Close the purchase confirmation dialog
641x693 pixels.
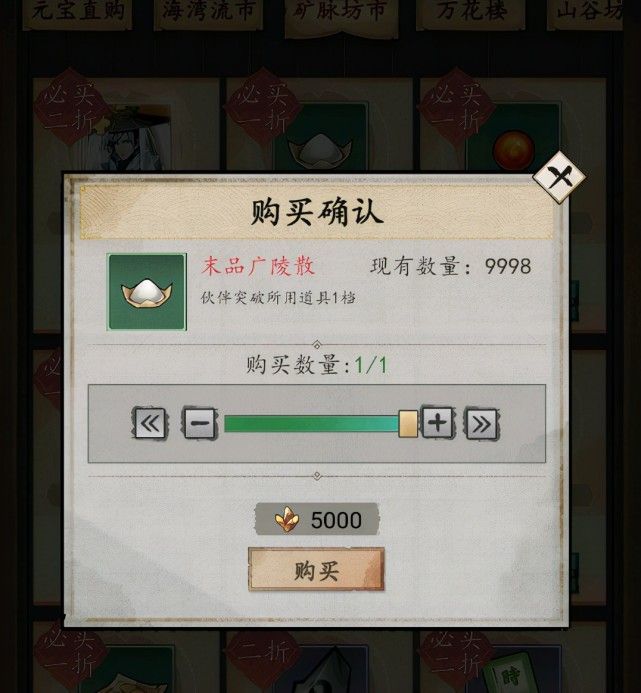(557, 180)
